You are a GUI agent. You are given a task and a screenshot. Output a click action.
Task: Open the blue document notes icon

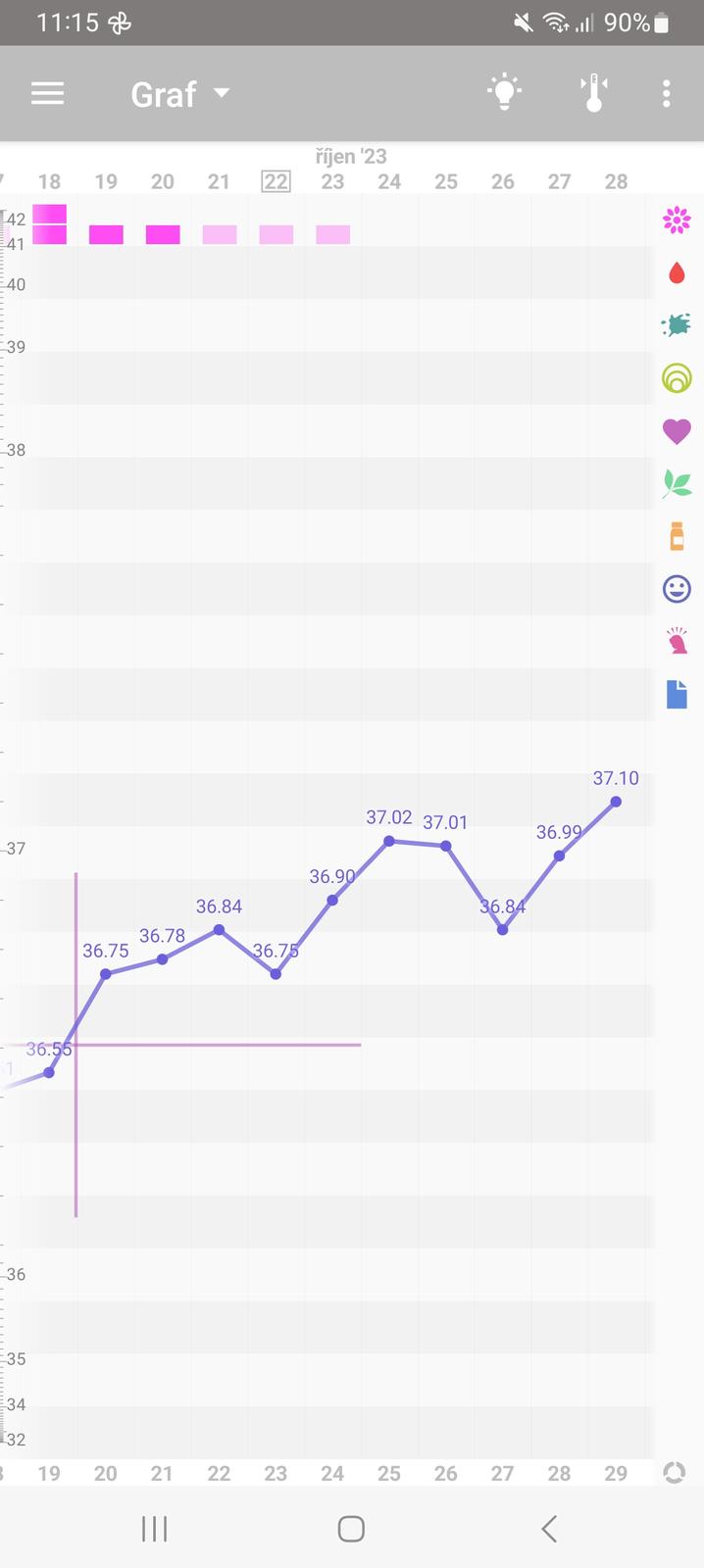pyautogui.click(x=677, y=694)
